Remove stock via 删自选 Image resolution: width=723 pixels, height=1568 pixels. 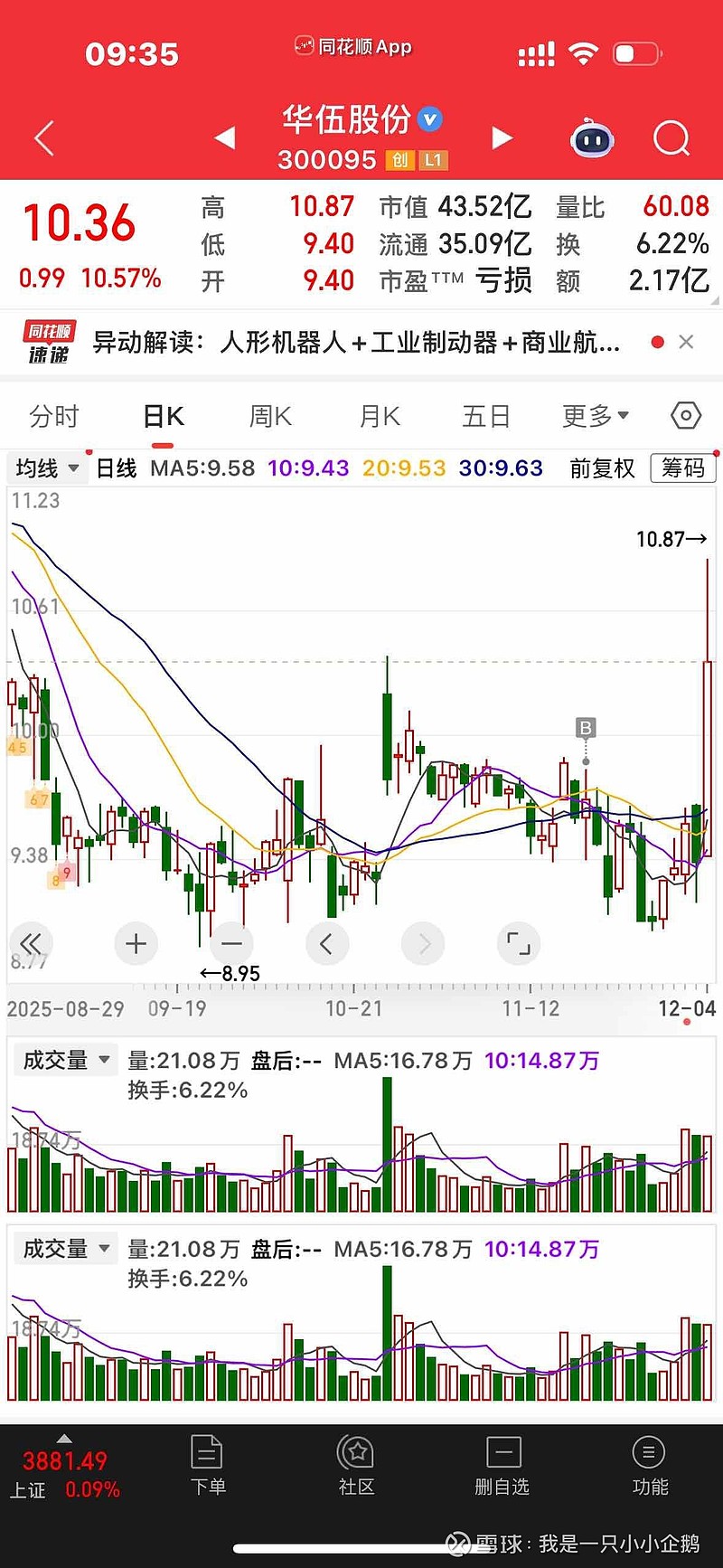pyautogui.click(x=502, y=1467)
